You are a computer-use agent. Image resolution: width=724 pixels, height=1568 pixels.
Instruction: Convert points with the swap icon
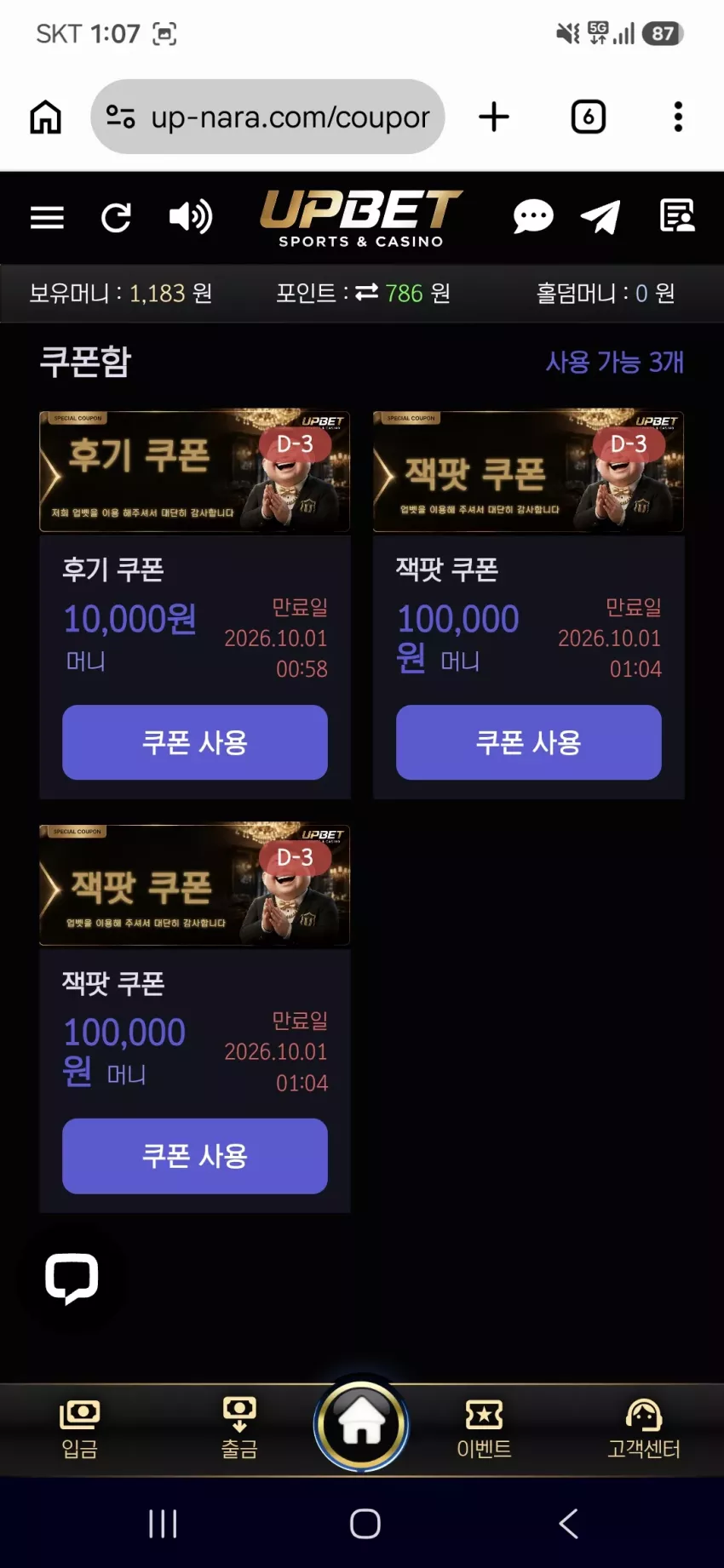(x=366, y=292)
